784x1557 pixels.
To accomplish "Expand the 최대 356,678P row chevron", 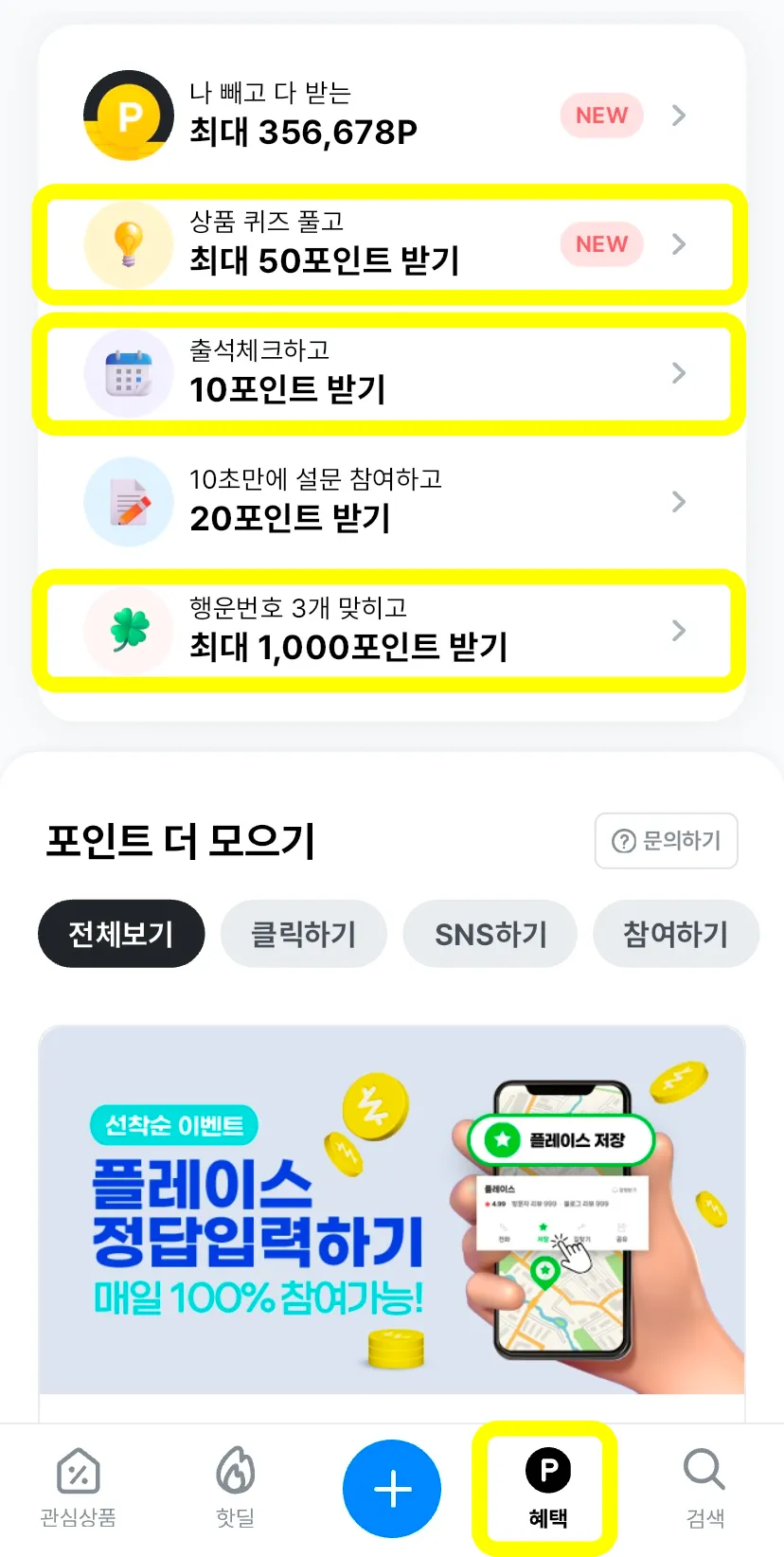I will [678, 116].
